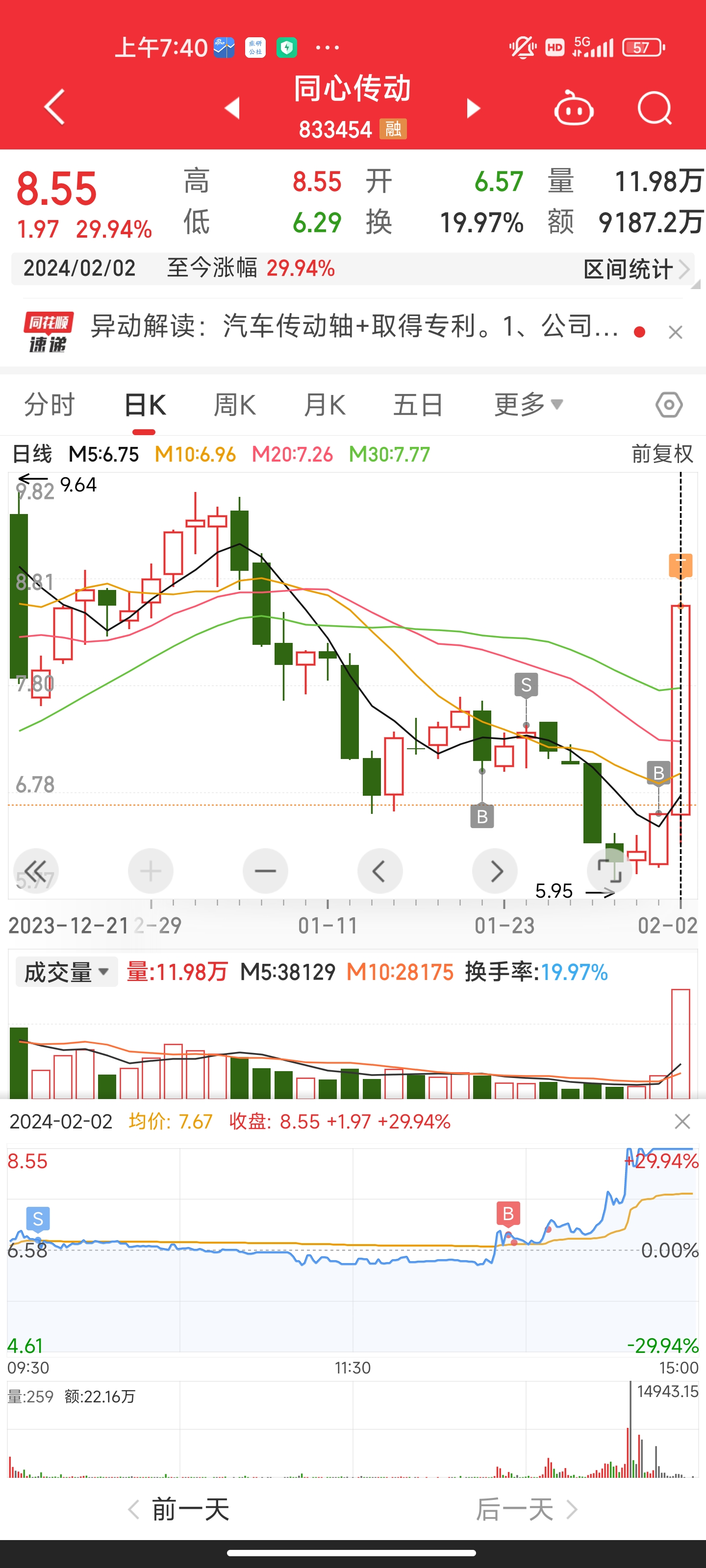This screenshot has width=706, height=1568.
Task: Read the 异动解读 news flash
Action: pyautogui.click(x=353, y=326)
